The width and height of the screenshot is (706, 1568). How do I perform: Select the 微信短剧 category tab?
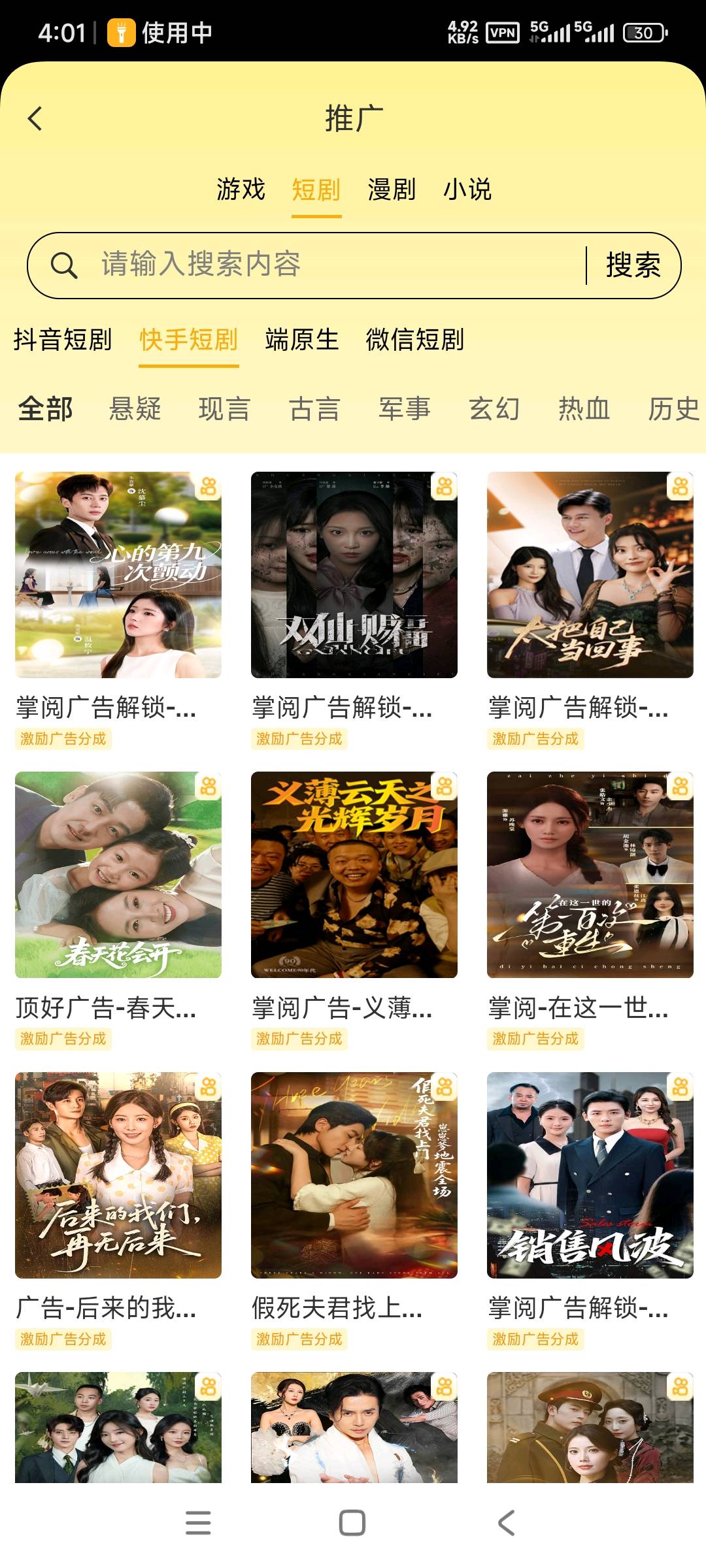414,340
